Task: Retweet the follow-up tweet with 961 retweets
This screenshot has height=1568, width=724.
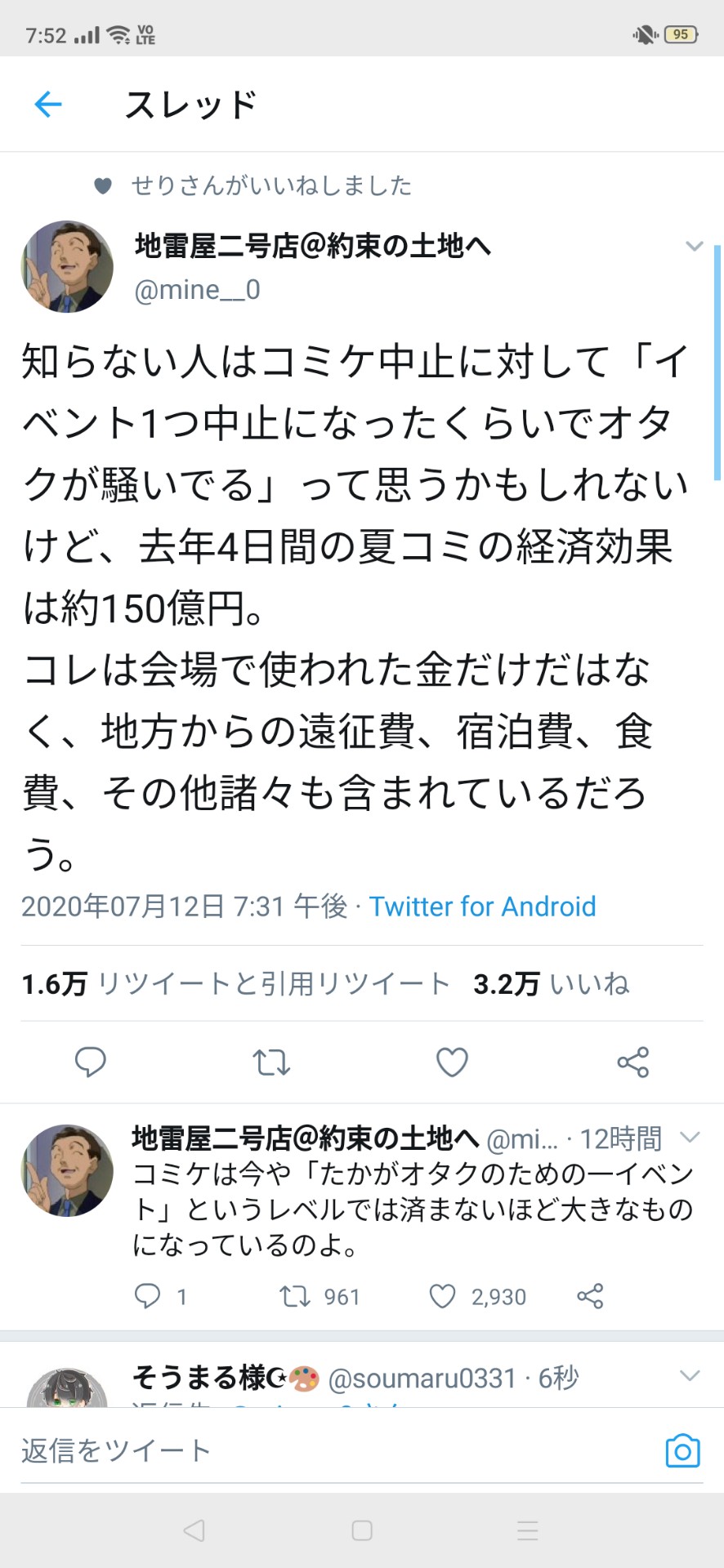Action: click(x=294, y=1296)
